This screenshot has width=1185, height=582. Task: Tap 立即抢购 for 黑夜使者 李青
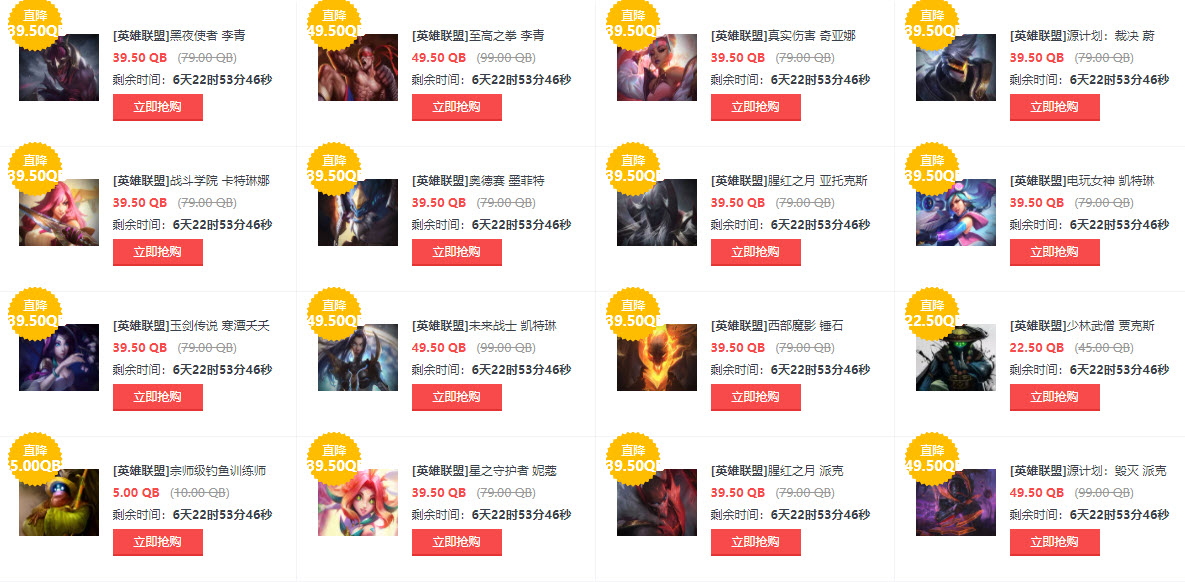(158, 107)
